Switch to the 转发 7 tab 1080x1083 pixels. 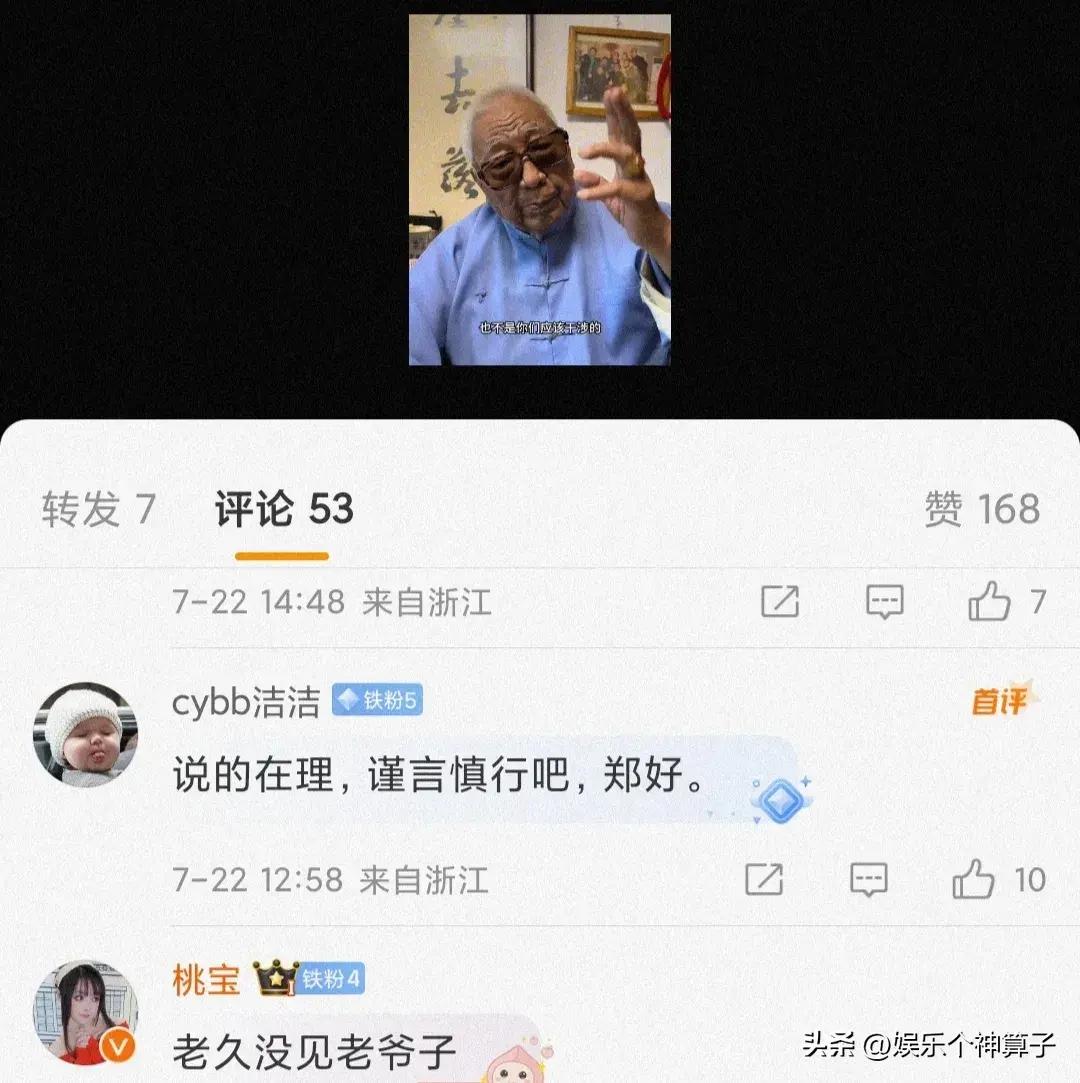click(98, 510)
